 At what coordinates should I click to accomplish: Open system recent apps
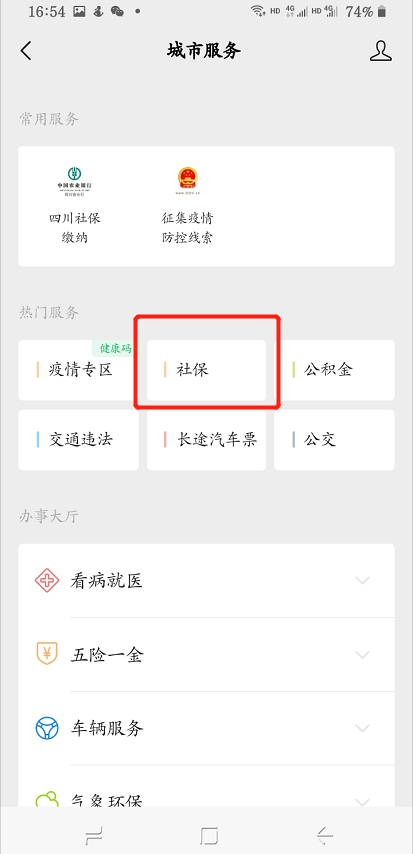pyautogui.click(x=94, y=835)
